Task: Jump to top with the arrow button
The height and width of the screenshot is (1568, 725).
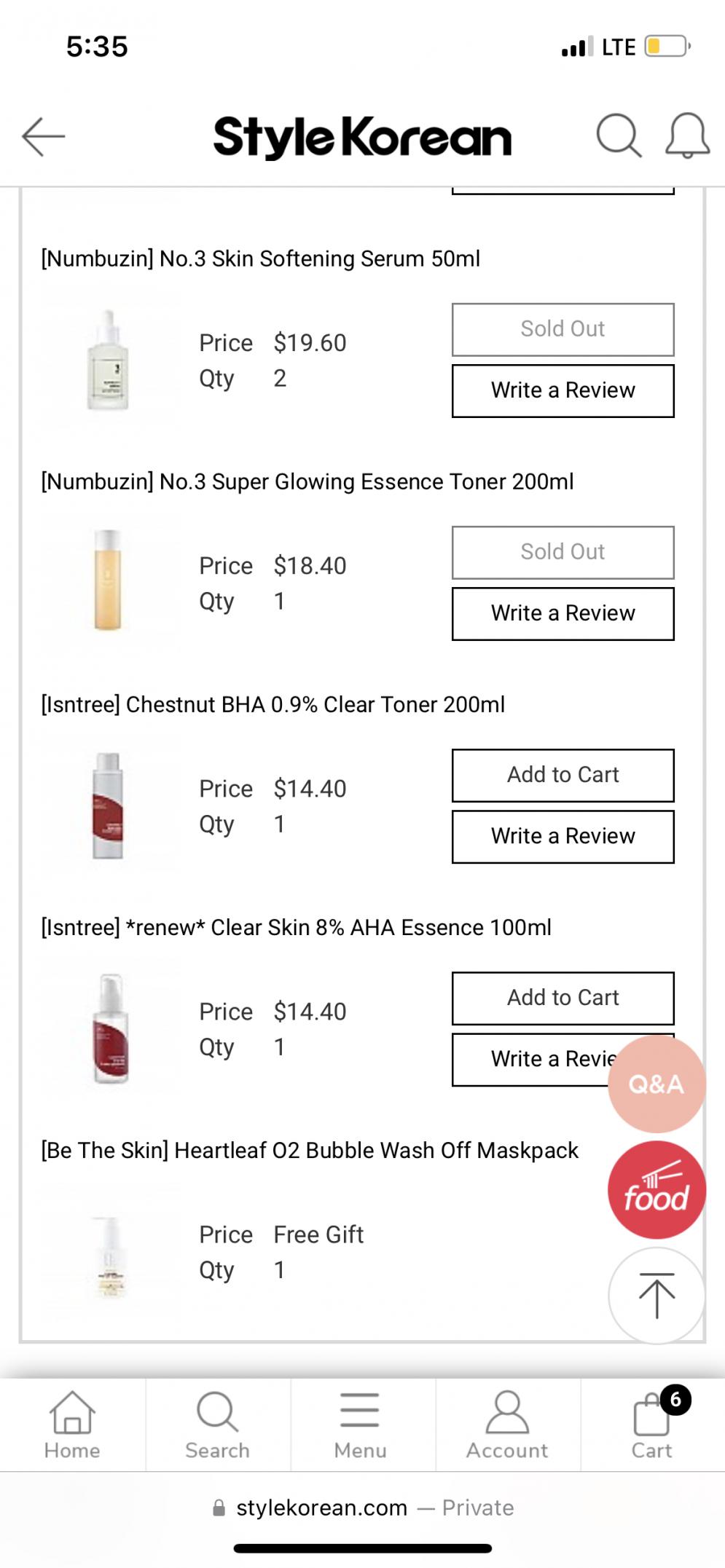Action: coord(657,1296)
